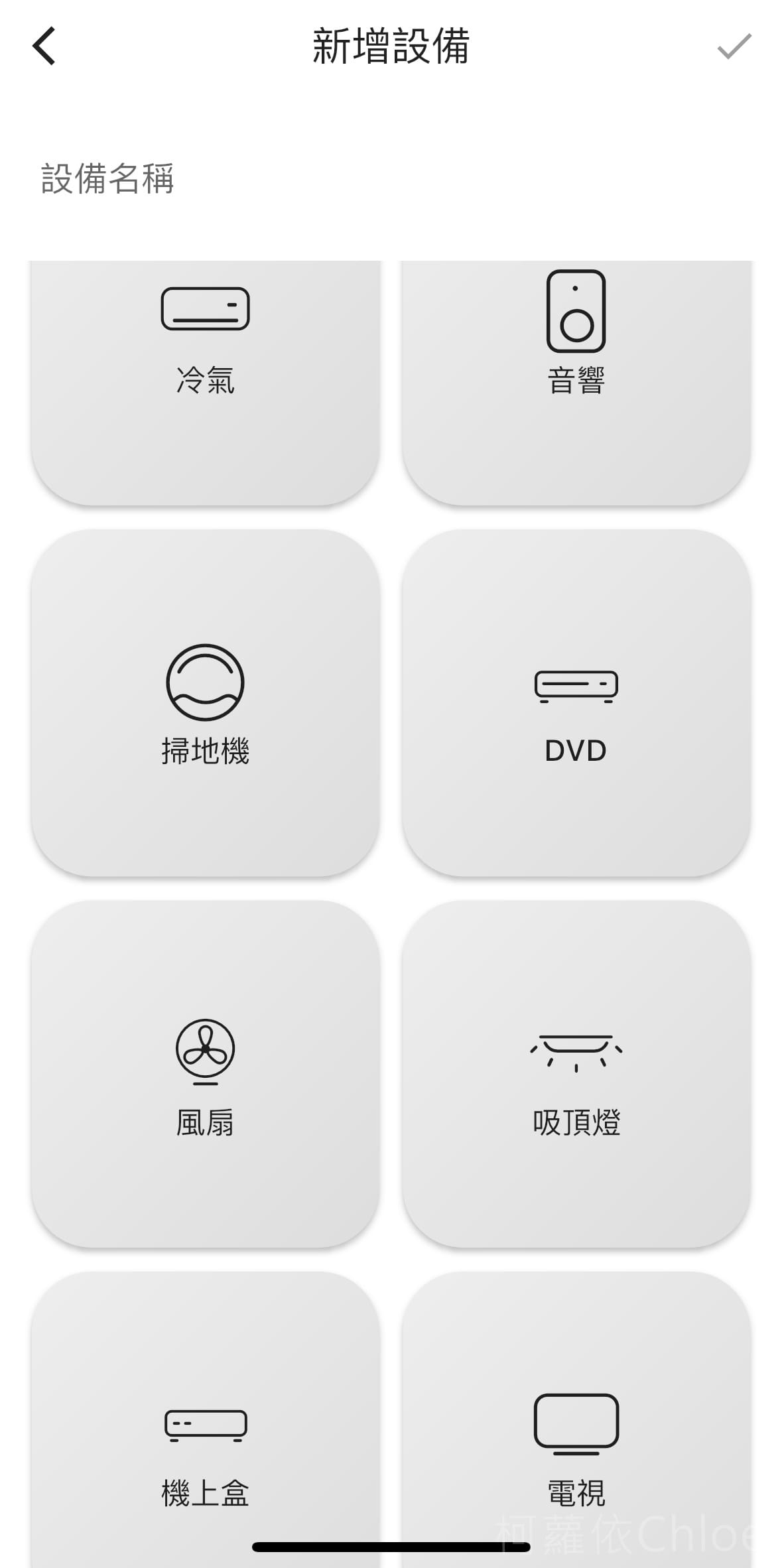The height and width of the screenshot is (1568, 782).
Task: Select the 冷氣 air conditioner icon
Action: click(x=204, y=308)
